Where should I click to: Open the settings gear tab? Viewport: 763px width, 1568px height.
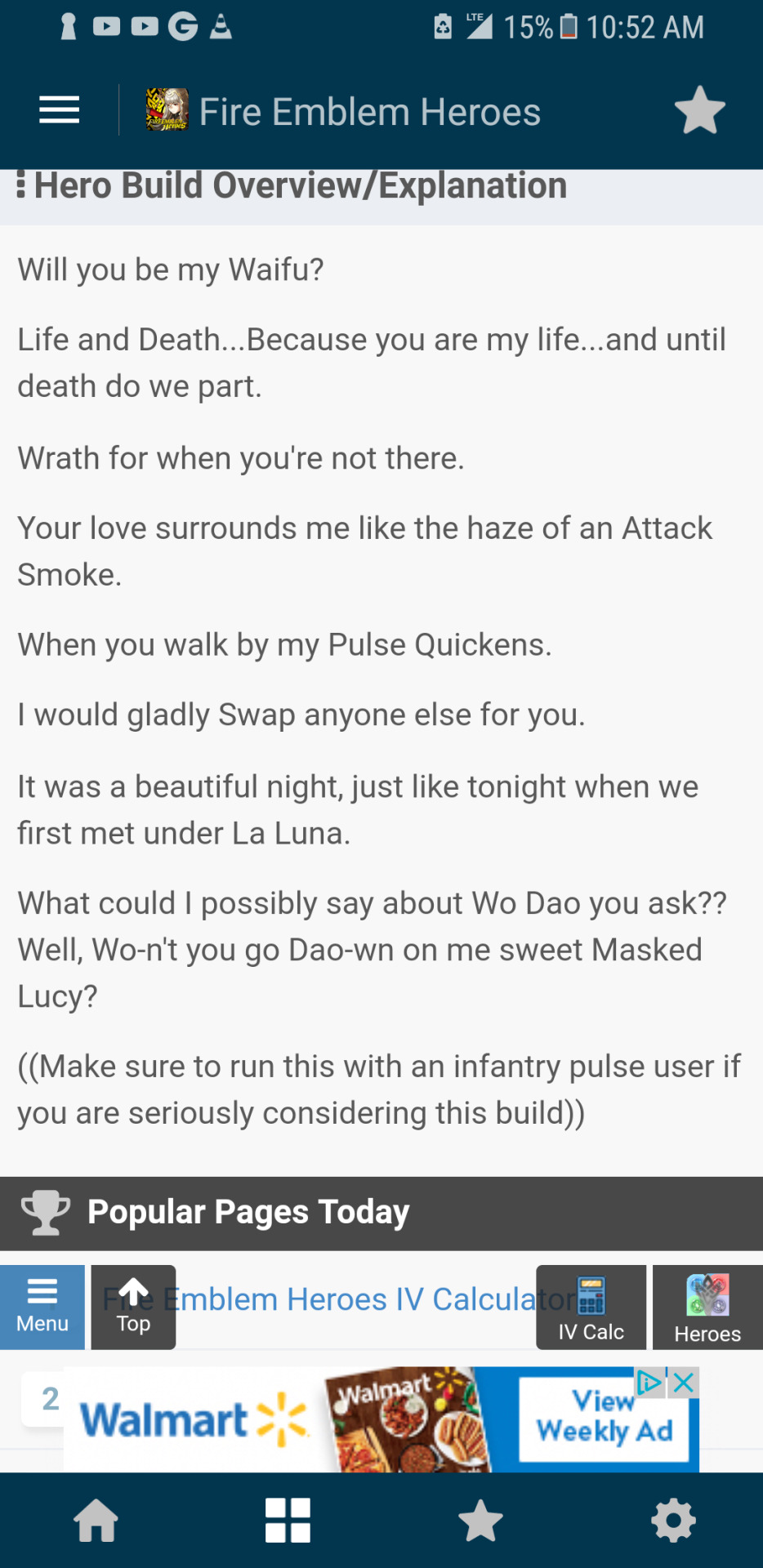pyautogui.click(x=673, y=1521)
